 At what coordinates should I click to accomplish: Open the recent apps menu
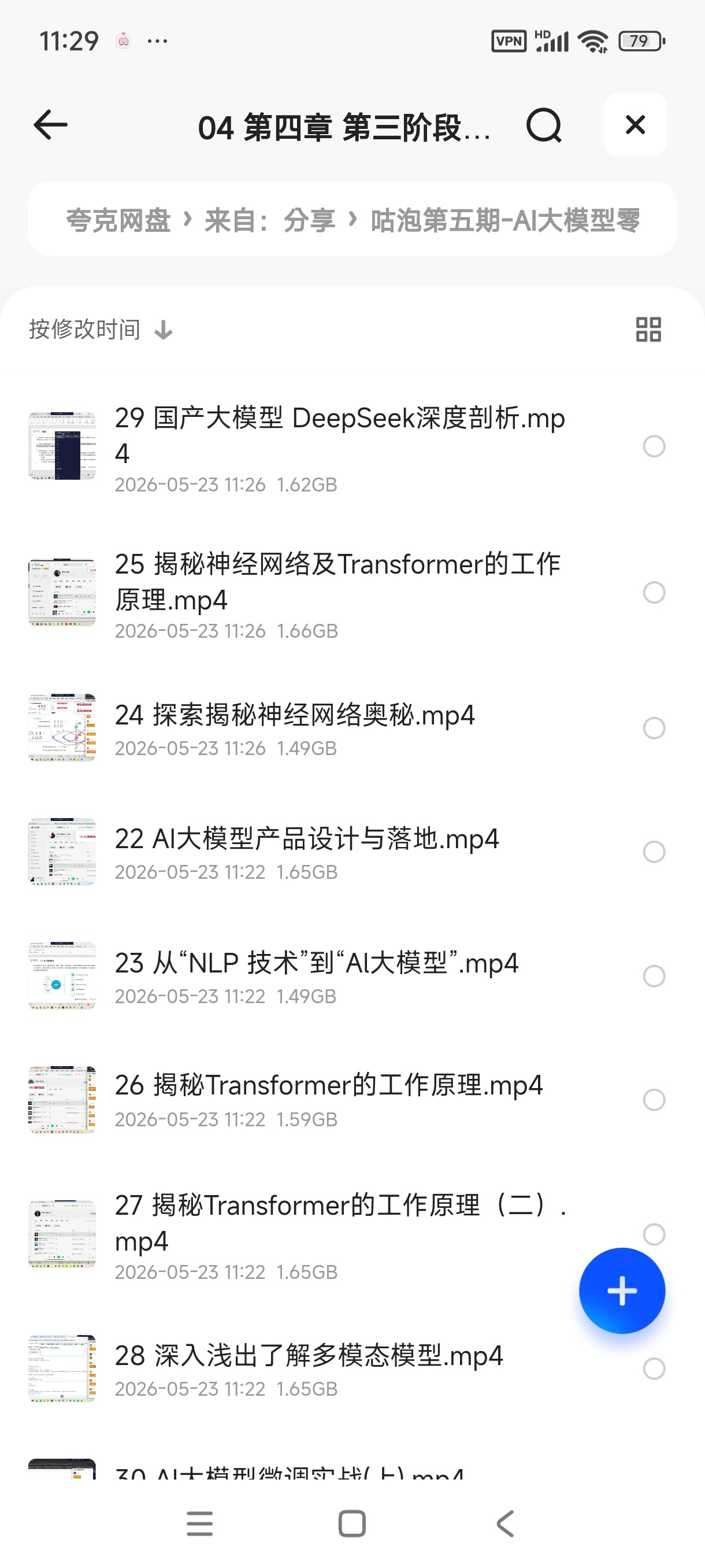199,1524
